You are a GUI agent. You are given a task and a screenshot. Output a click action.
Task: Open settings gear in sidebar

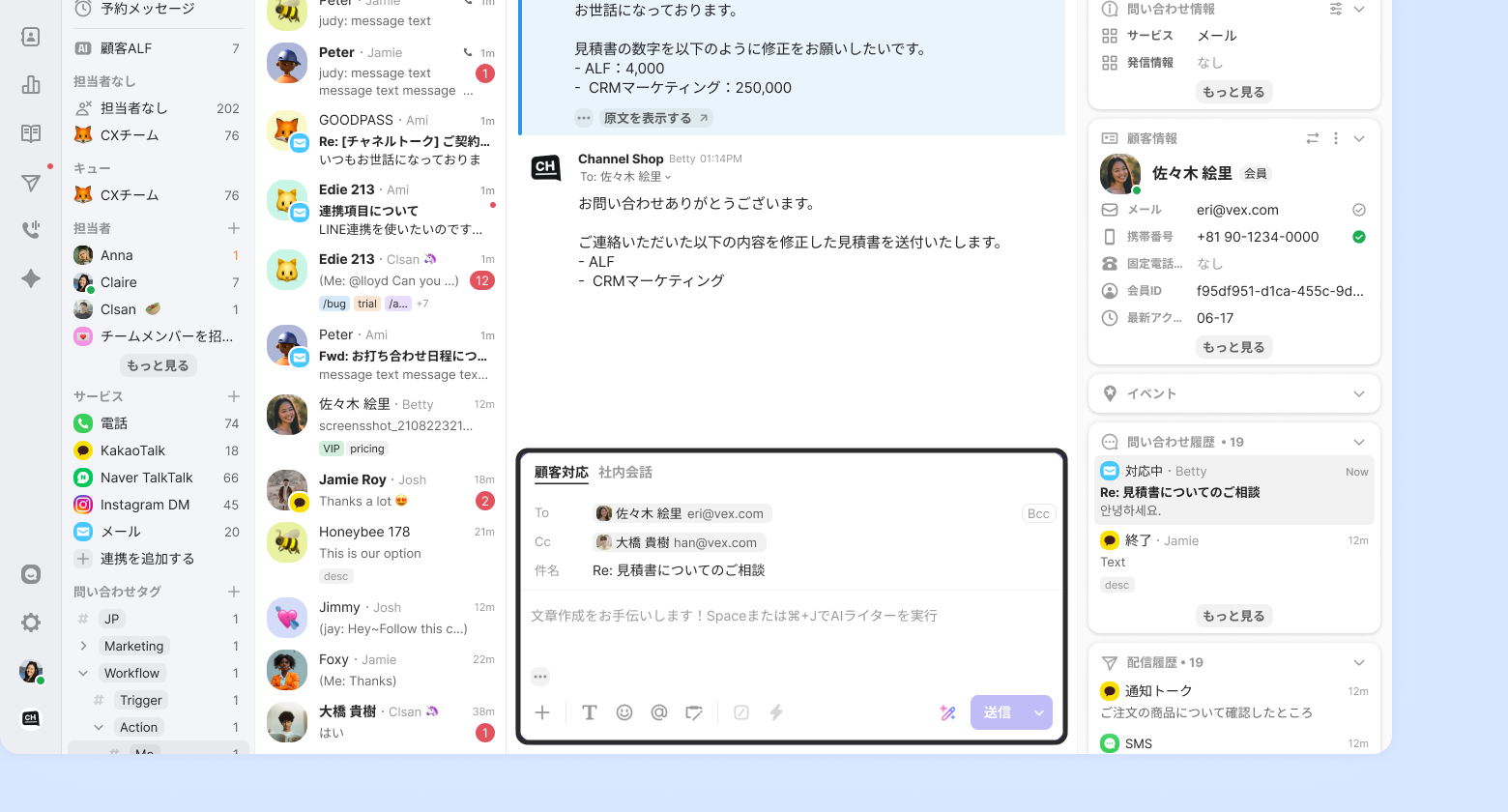point(31,623)
